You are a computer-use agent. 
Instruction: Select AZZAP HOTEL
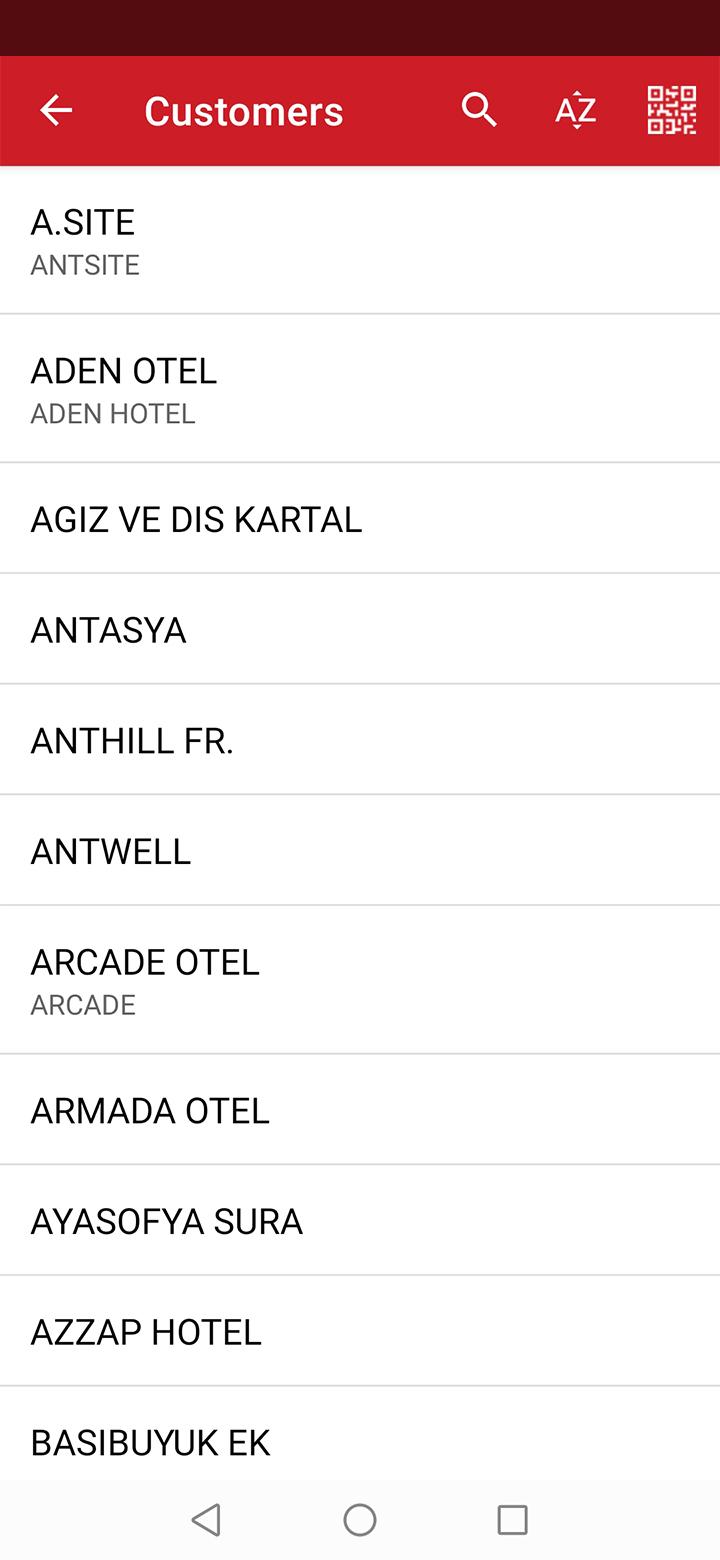360,1332
